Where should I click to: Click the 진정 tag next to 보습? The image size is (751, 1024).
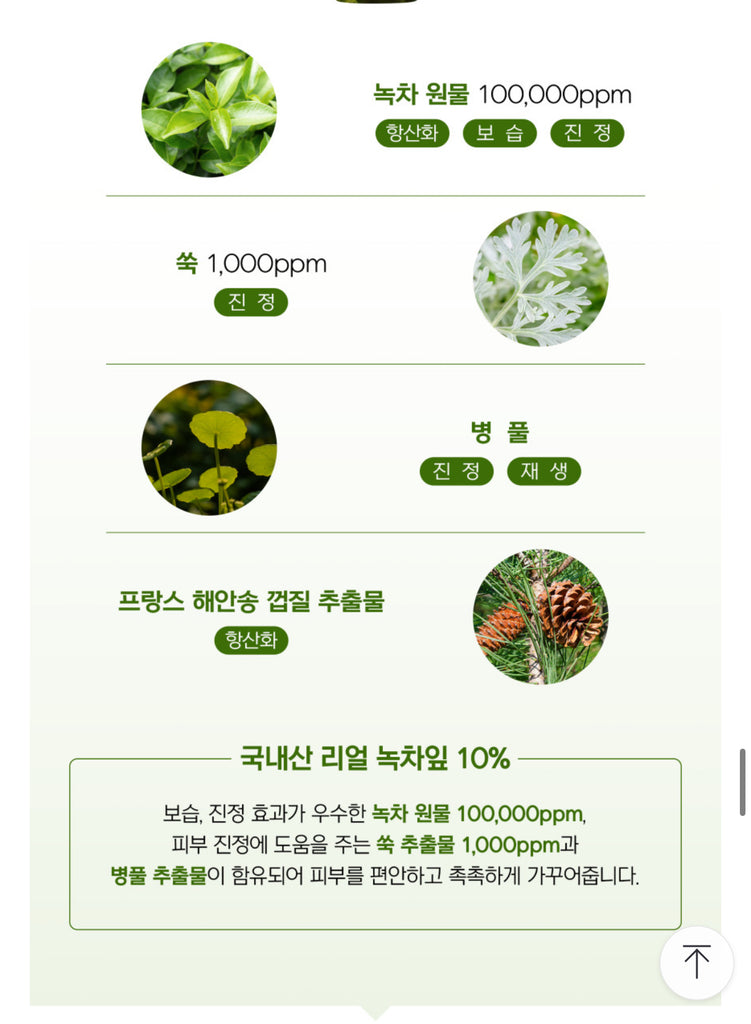(584, 131)
